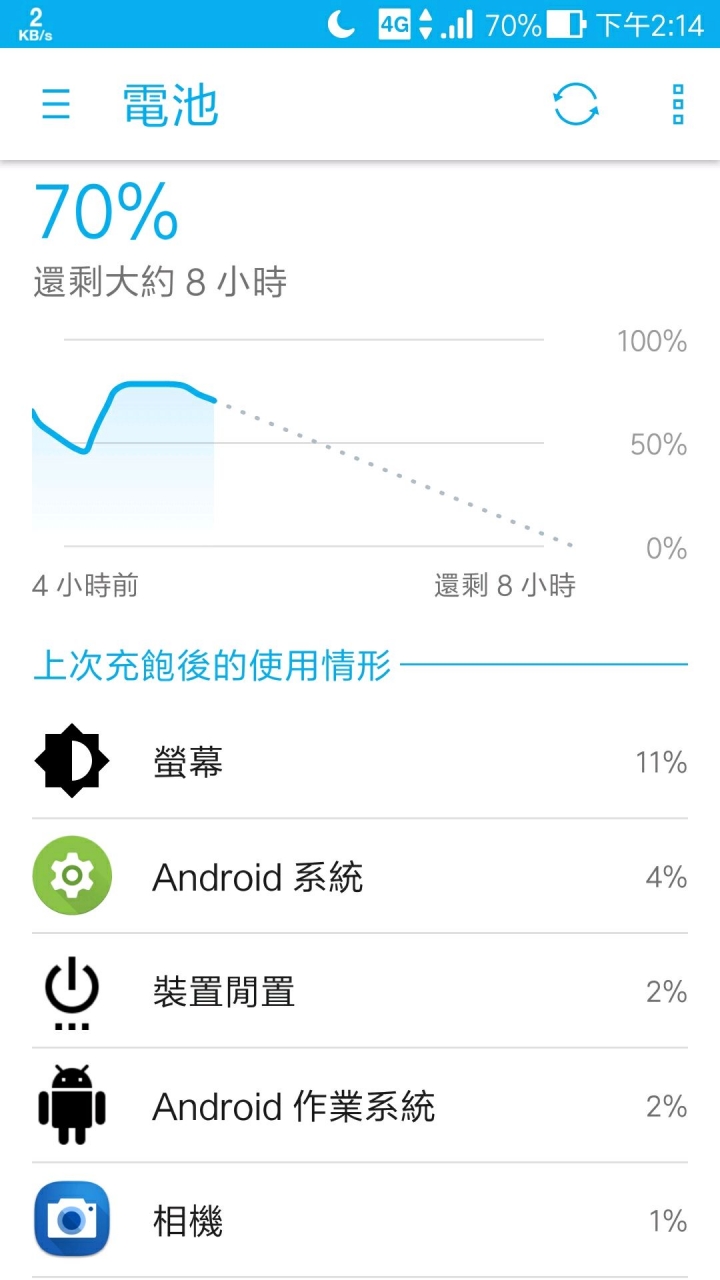This screenshot has width=720, height=1280.
Task: Open Android 系統 usage details
Action: [x=360, y=877]
